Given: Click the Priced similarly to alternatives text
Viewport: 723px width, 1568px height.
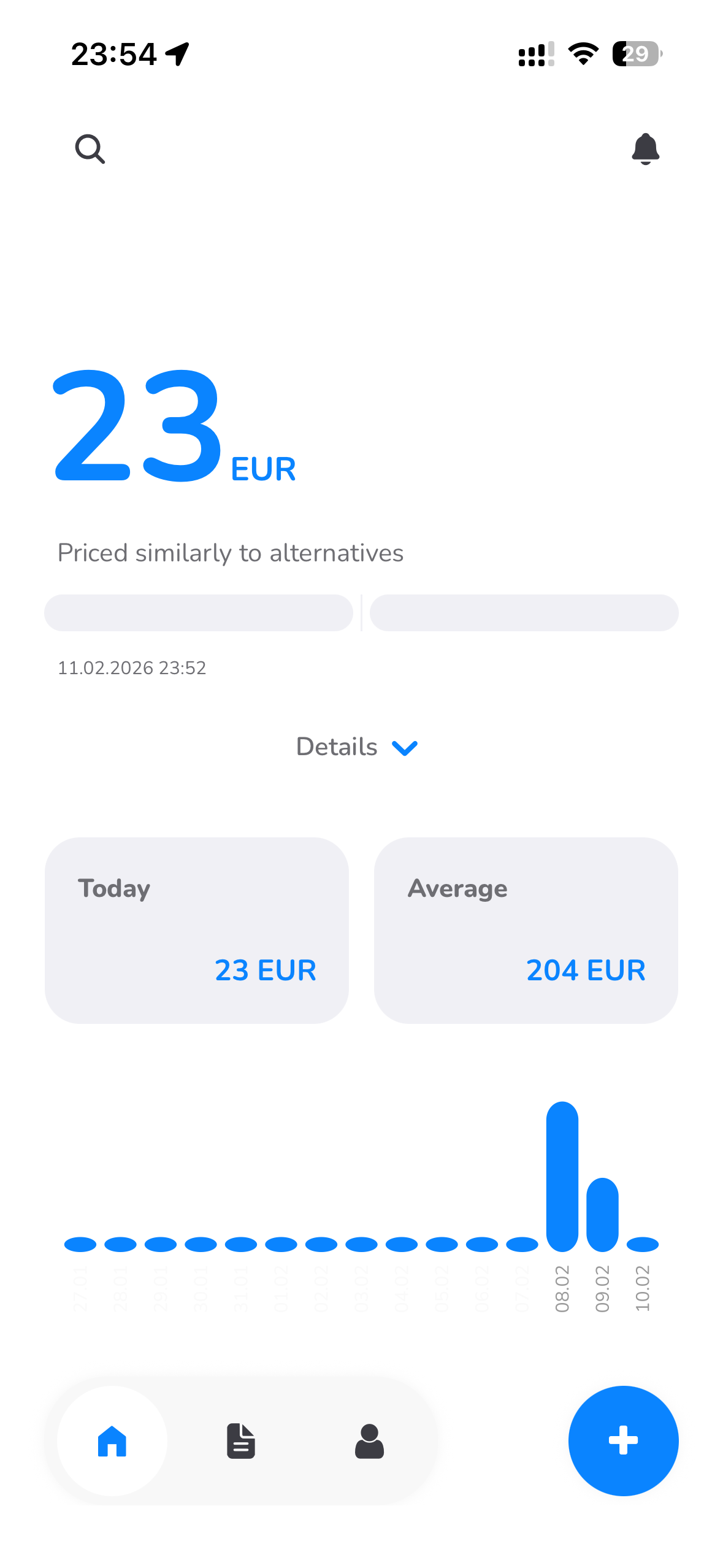Looking at the screenshot, I should [231, 553].
